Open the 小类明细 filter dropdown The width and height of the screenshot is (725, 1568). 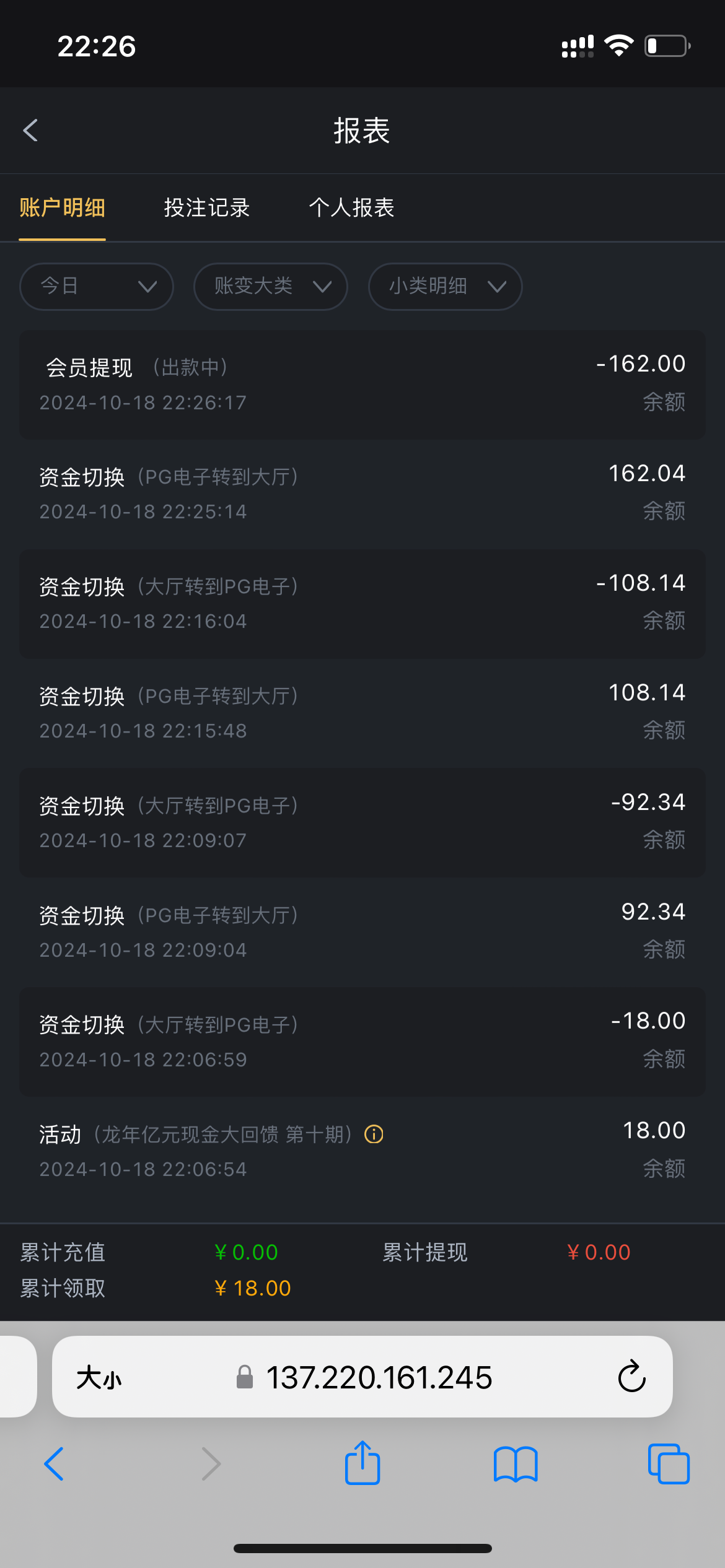(445, 286)
